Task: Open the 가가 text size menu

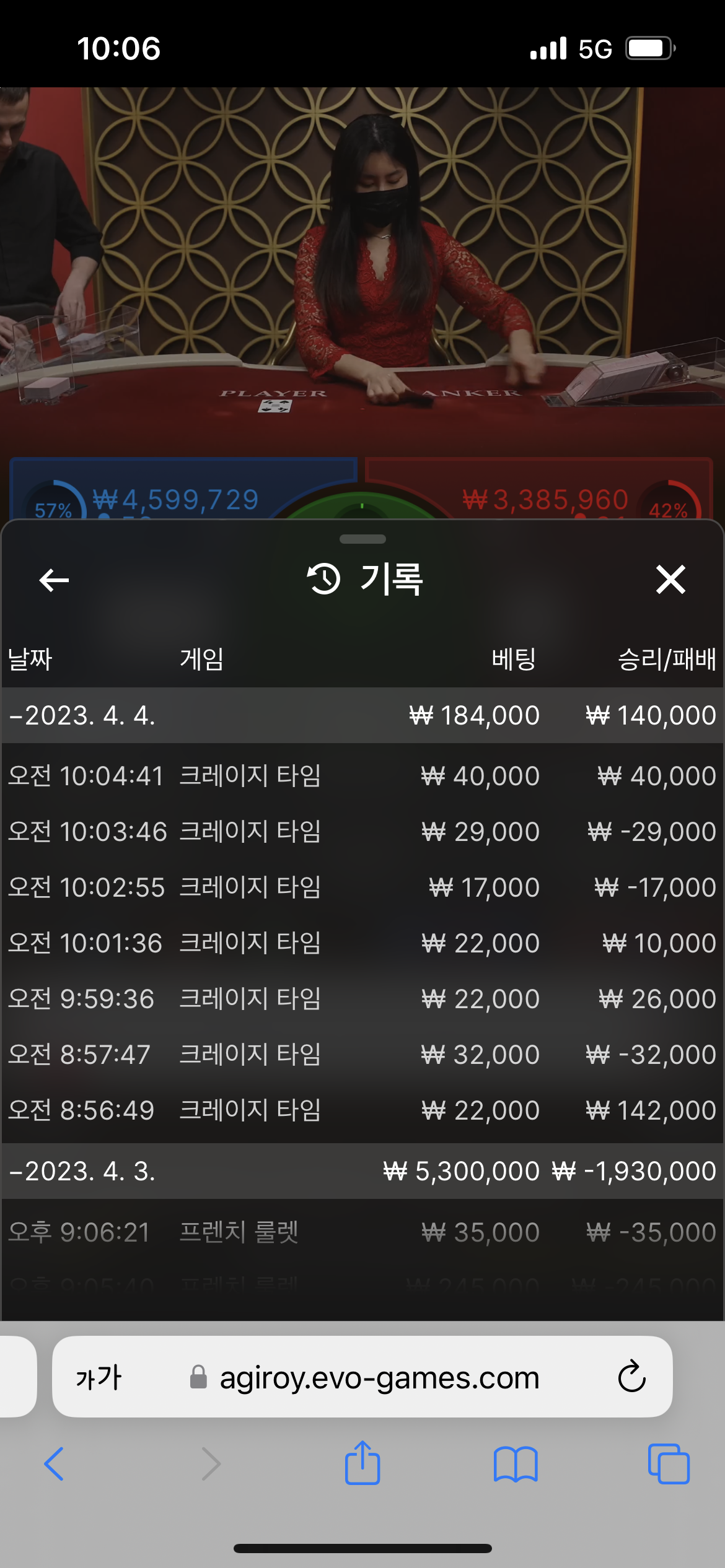Action: pyautogui.click(x=99, y=1377)
